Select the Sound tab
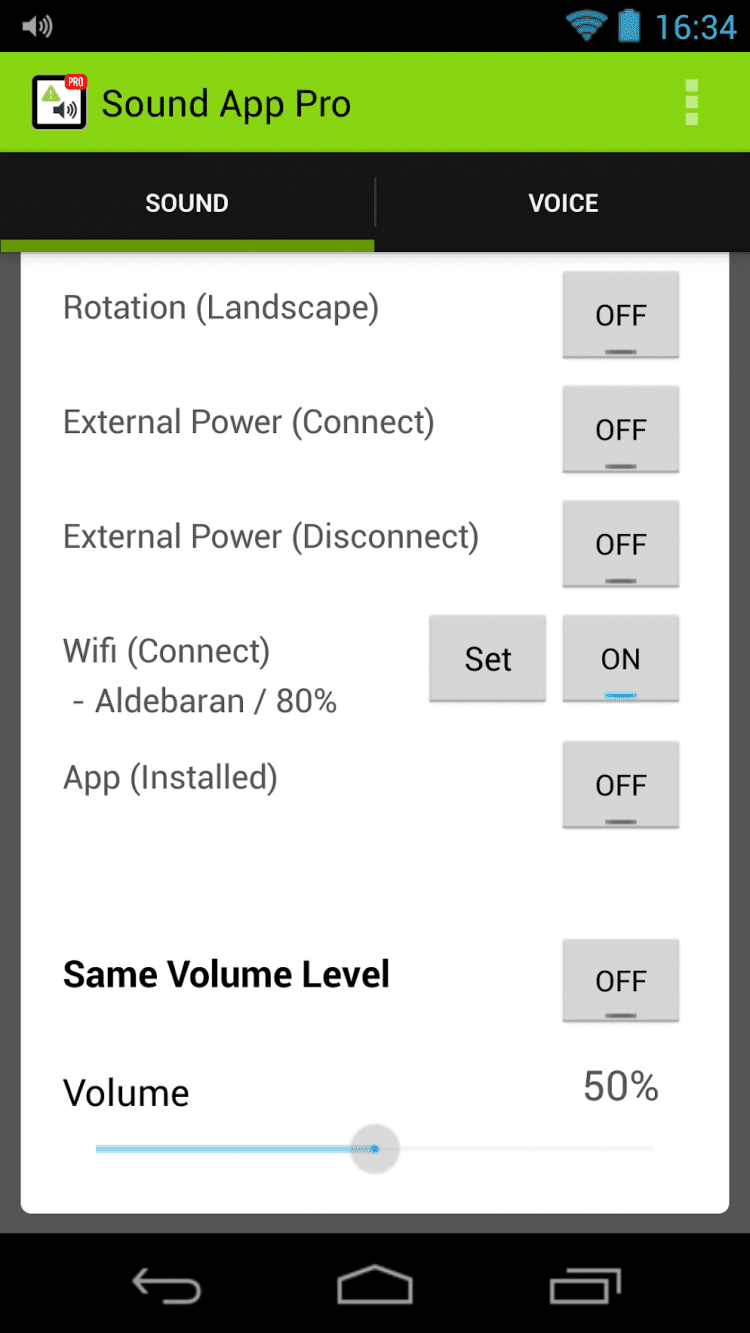This screenshot has height=1333, width=750. pyautogui.click(x=187, y=203)
